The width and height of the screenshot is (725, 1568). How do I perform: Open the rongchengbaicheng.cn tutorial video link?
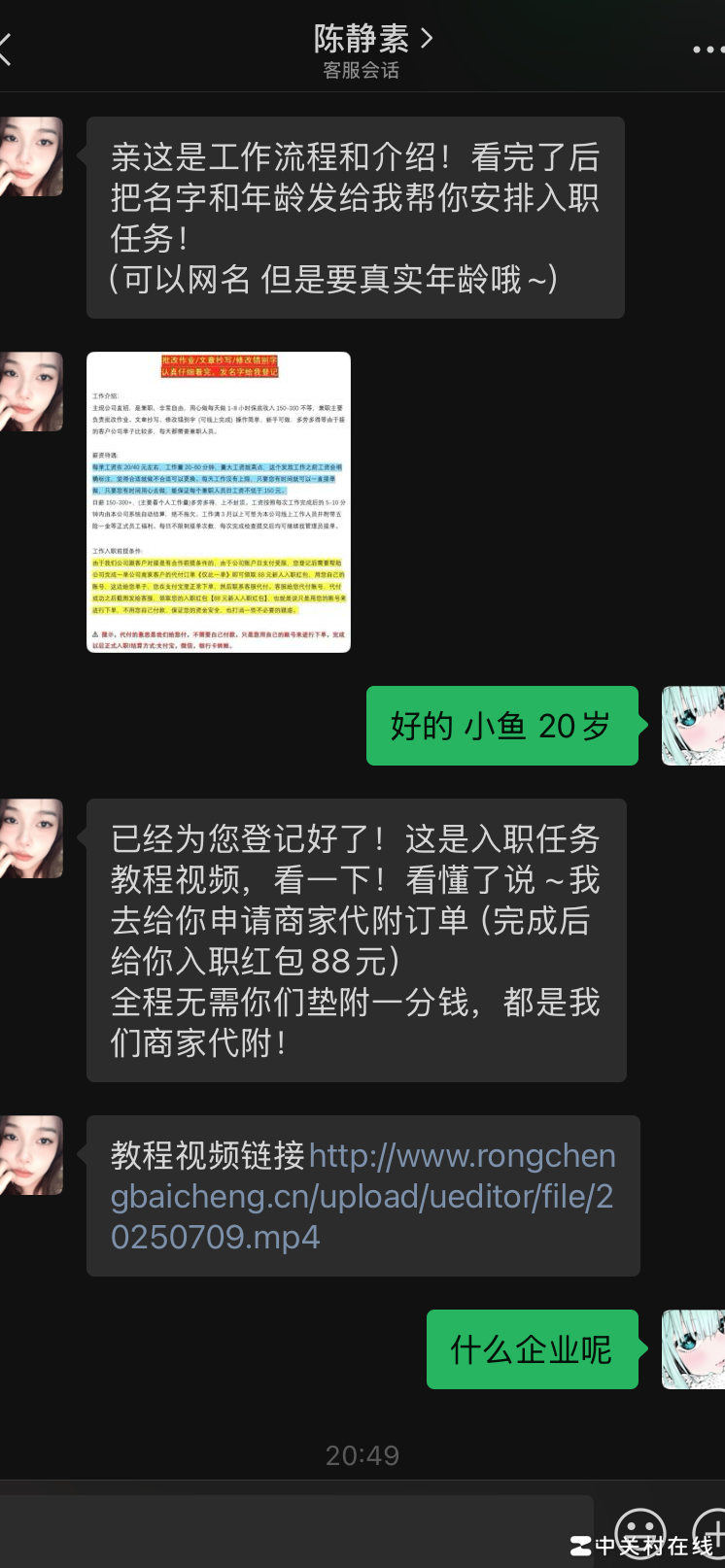click(362, 1196)
